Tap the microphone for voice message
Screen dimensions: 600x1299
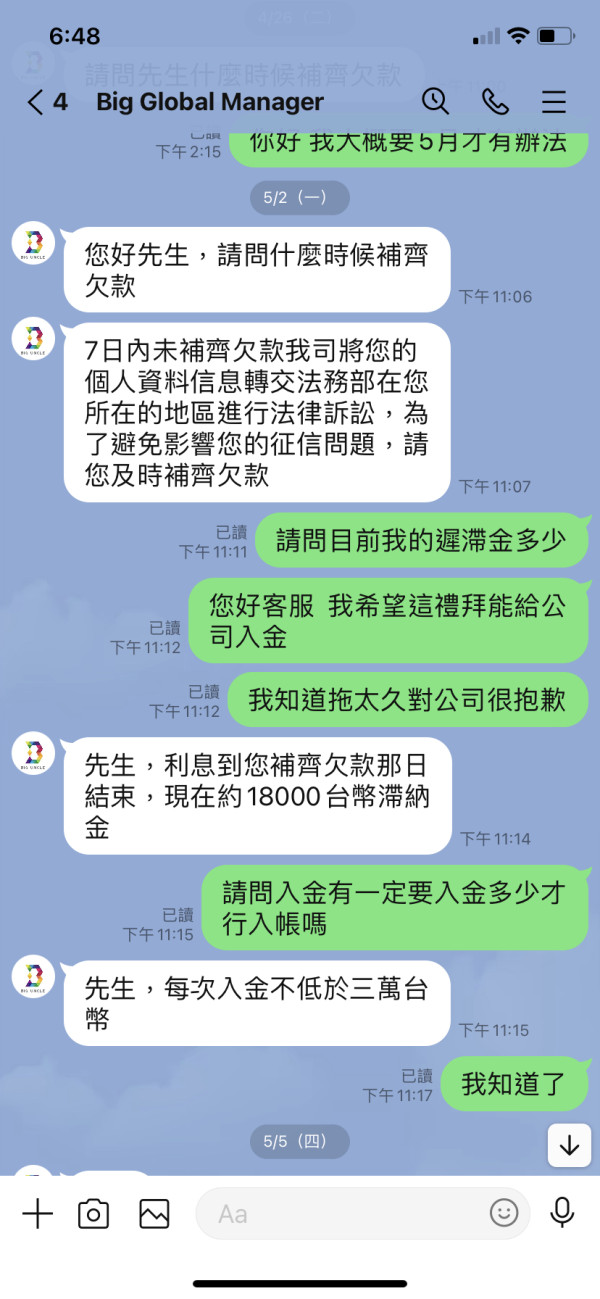click(x=562, y=1214)
